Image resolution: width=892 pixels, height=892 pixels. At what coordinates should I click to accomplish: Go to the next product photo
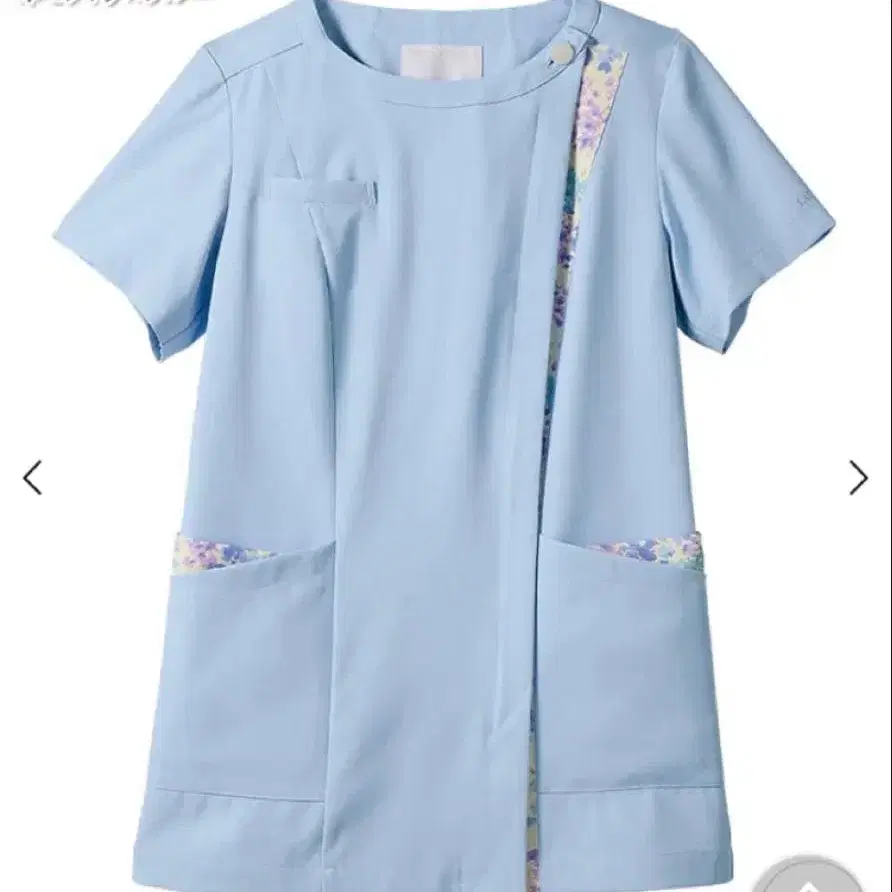858,478
